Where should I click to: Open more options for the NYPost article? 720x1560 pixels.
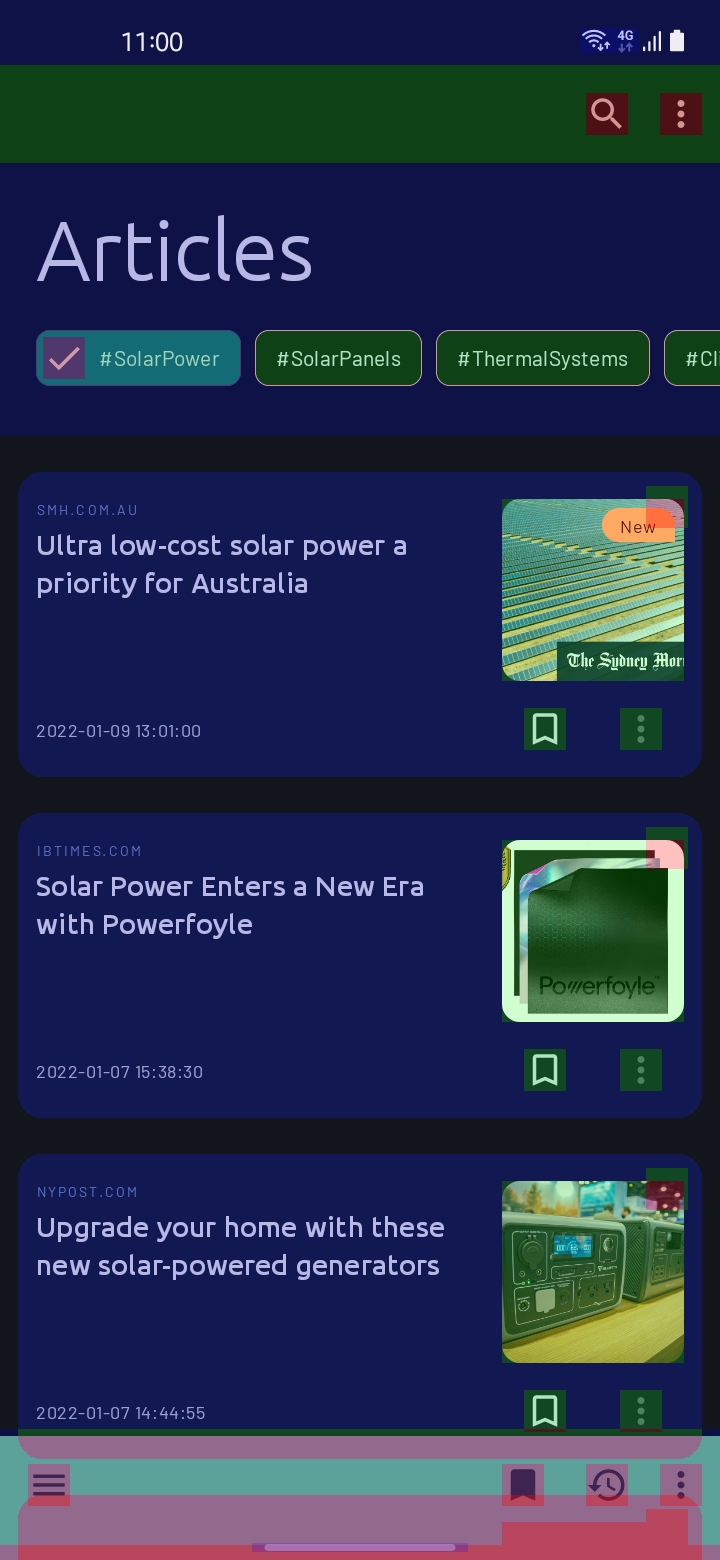[x=641, y=1411]
